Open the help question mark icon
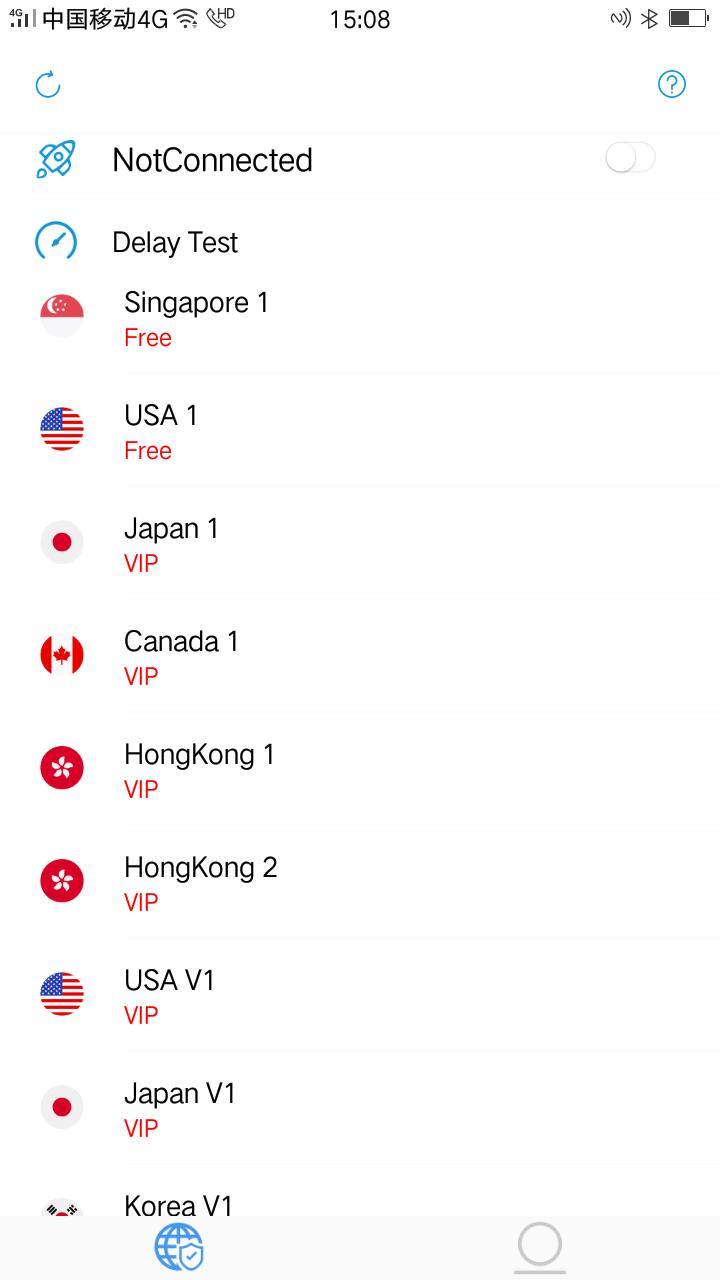 click(x=672, y=85)
